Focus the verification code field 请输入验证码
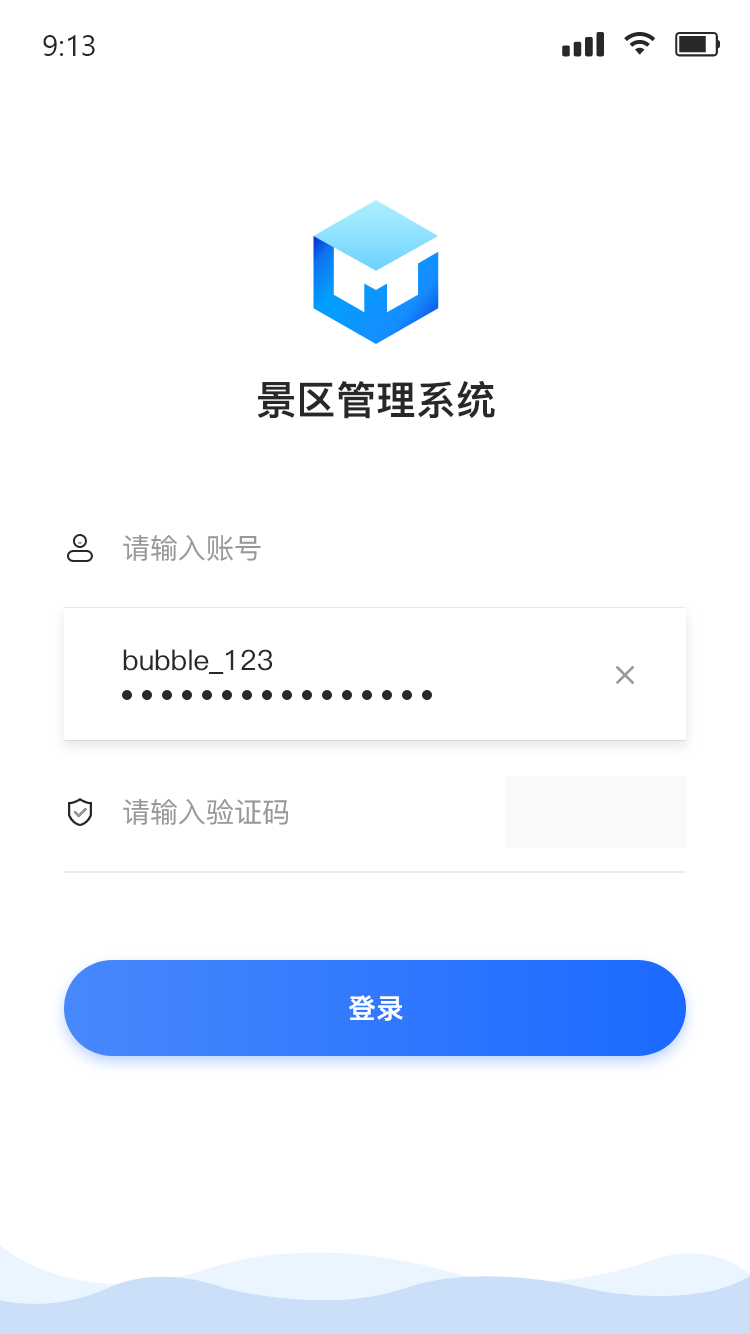Viewport: 750px width, 1334px height. [284, 812]
